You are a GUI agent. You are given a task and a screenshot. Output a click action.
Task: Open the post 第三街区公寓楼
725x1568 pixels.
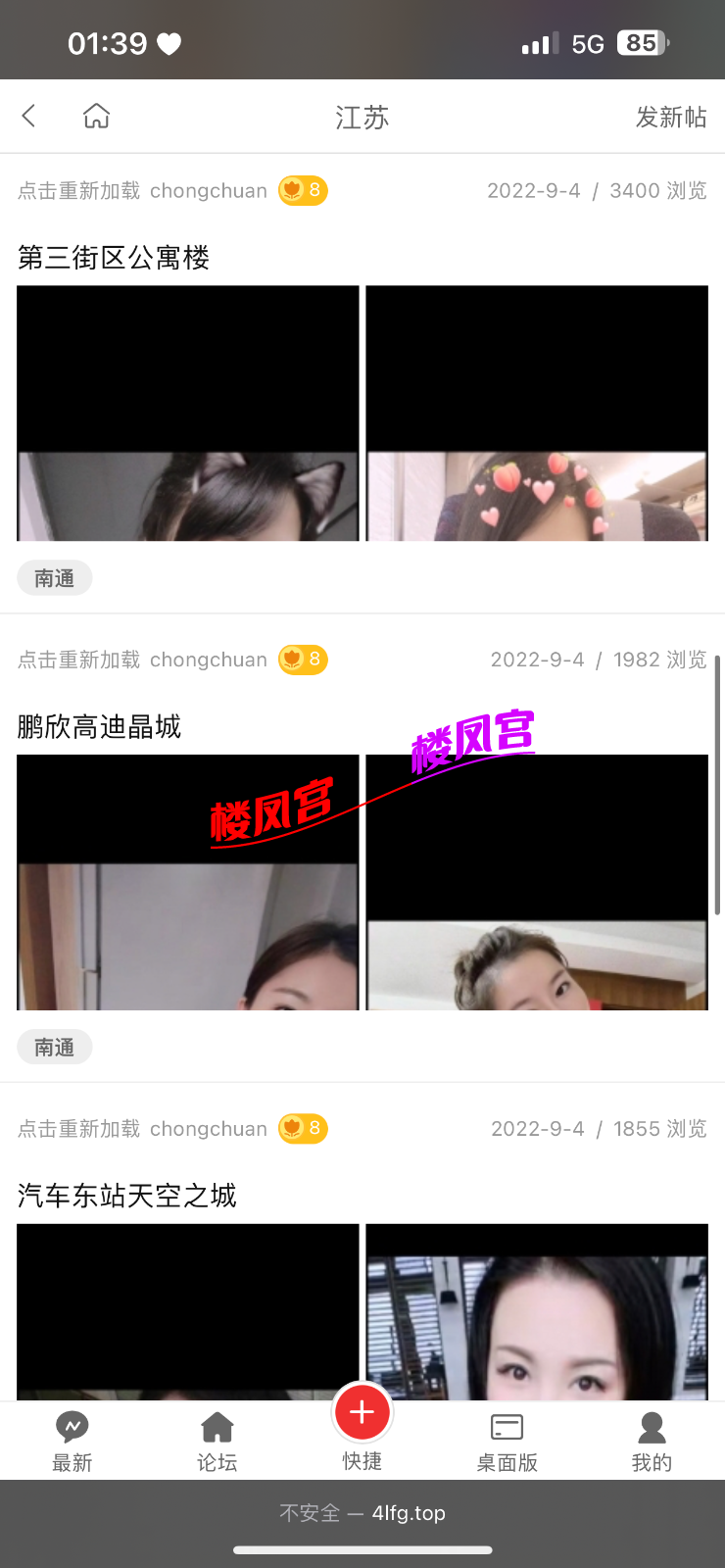[x=114, y=258]
